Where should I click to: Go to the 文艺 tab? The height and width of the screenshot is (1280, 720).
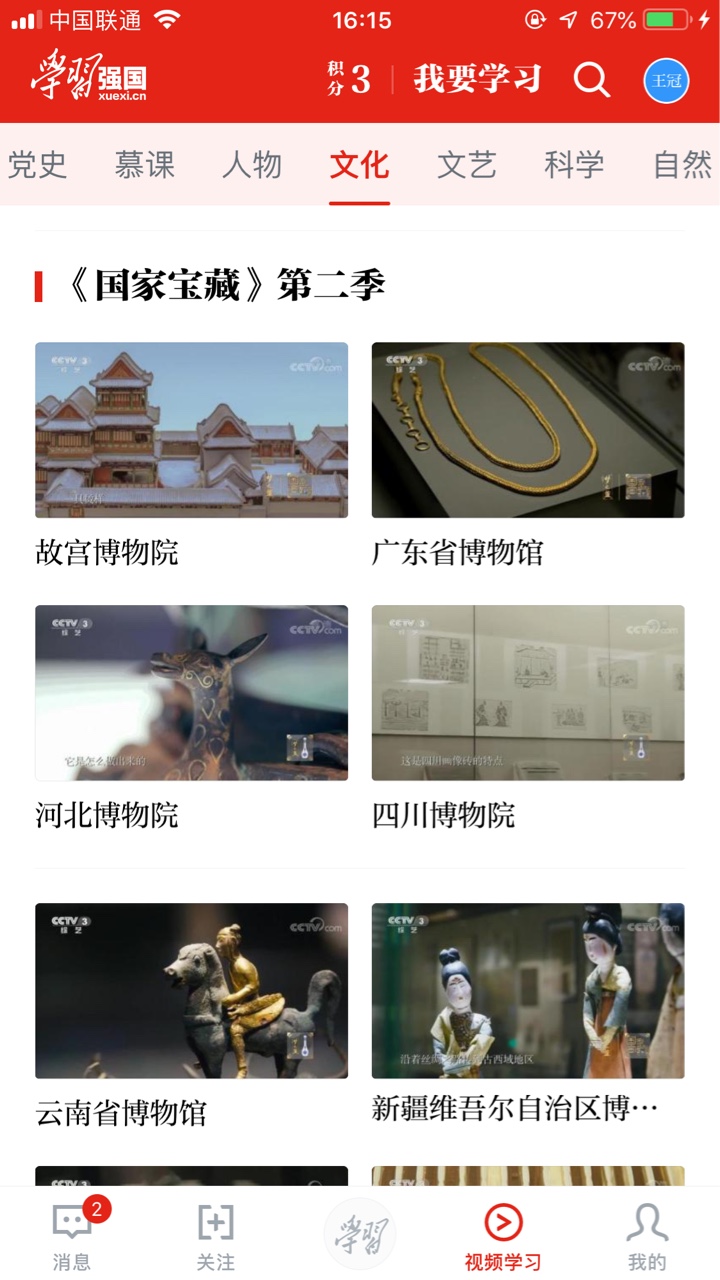467,165
